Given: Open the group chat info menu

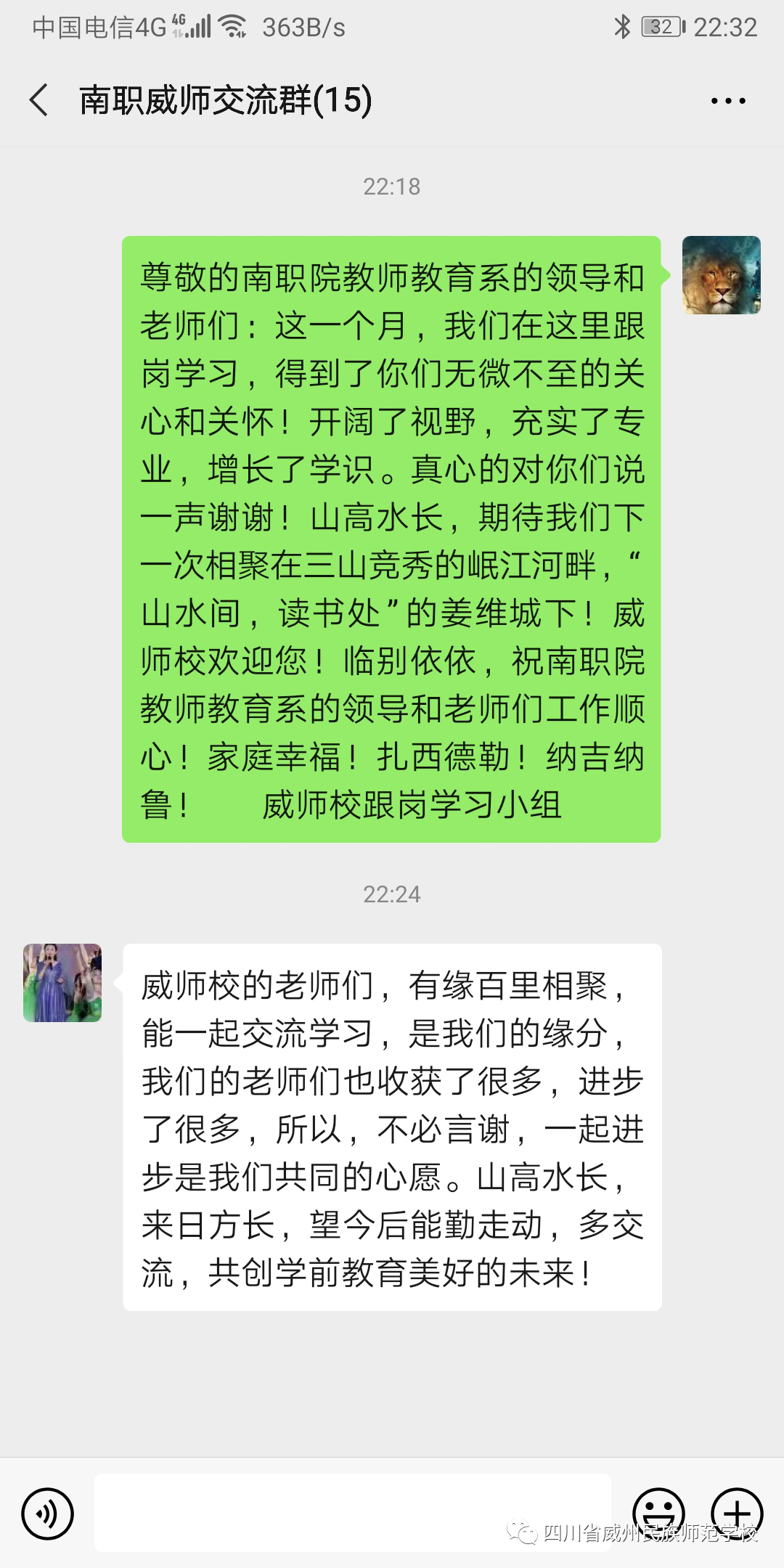Looking at the screenshot, I should 728,101.
